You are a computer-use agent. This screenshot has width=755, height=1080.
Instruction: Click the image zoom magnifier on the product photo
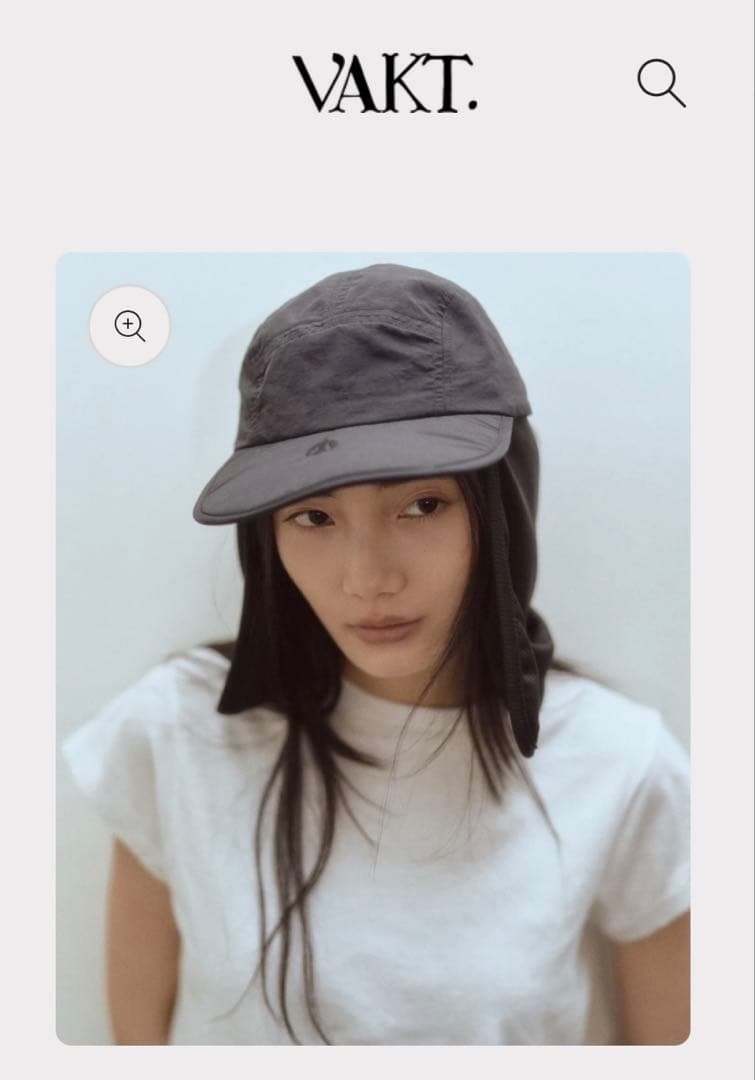tap(130, 327)
